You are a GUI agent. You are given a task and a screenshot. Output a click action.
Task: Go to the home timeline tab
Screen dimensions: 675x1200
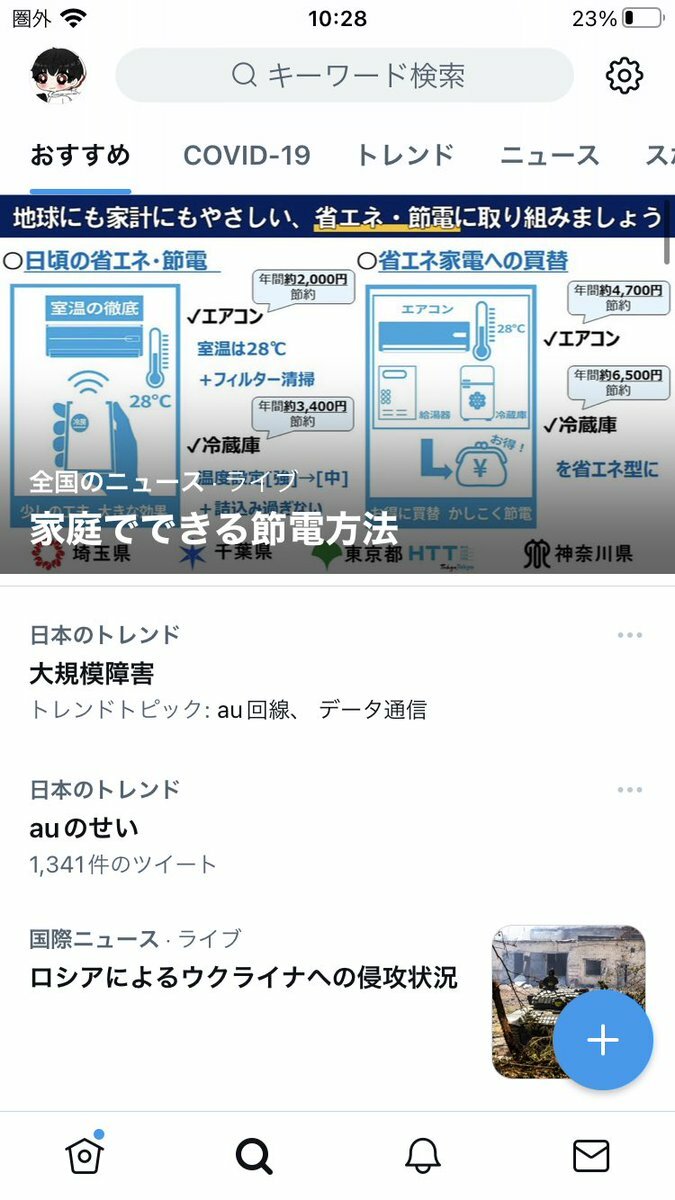coord(84,1156)
